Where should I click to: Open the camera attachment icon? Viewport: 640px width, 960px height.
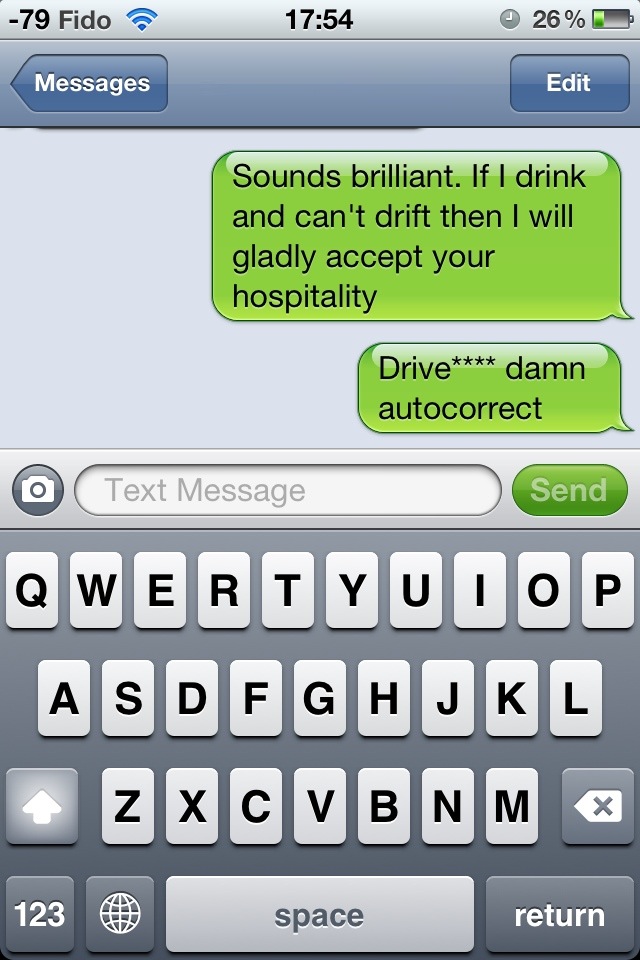(x=38, y=490)
